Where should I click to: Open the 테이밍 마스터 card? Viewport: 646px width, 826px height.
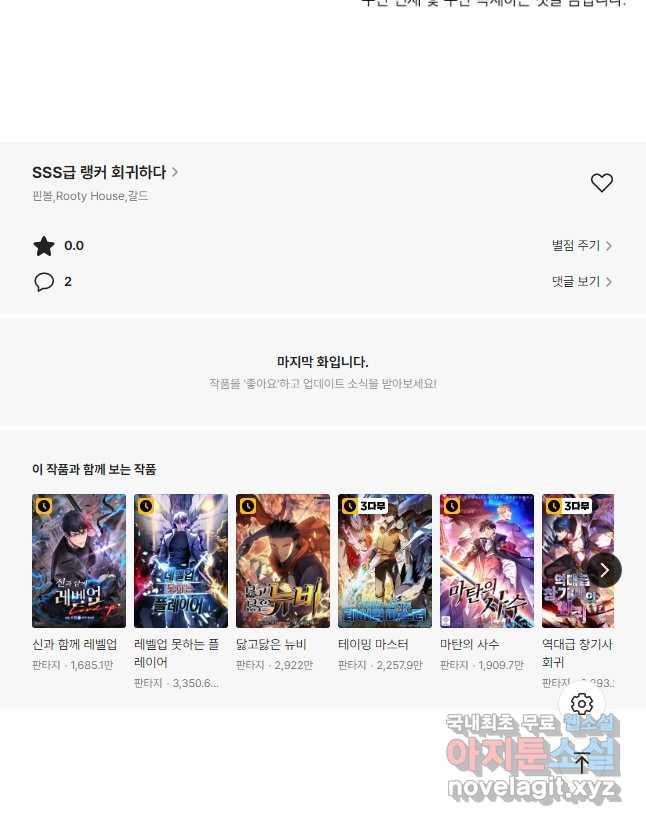pos(385,561)
